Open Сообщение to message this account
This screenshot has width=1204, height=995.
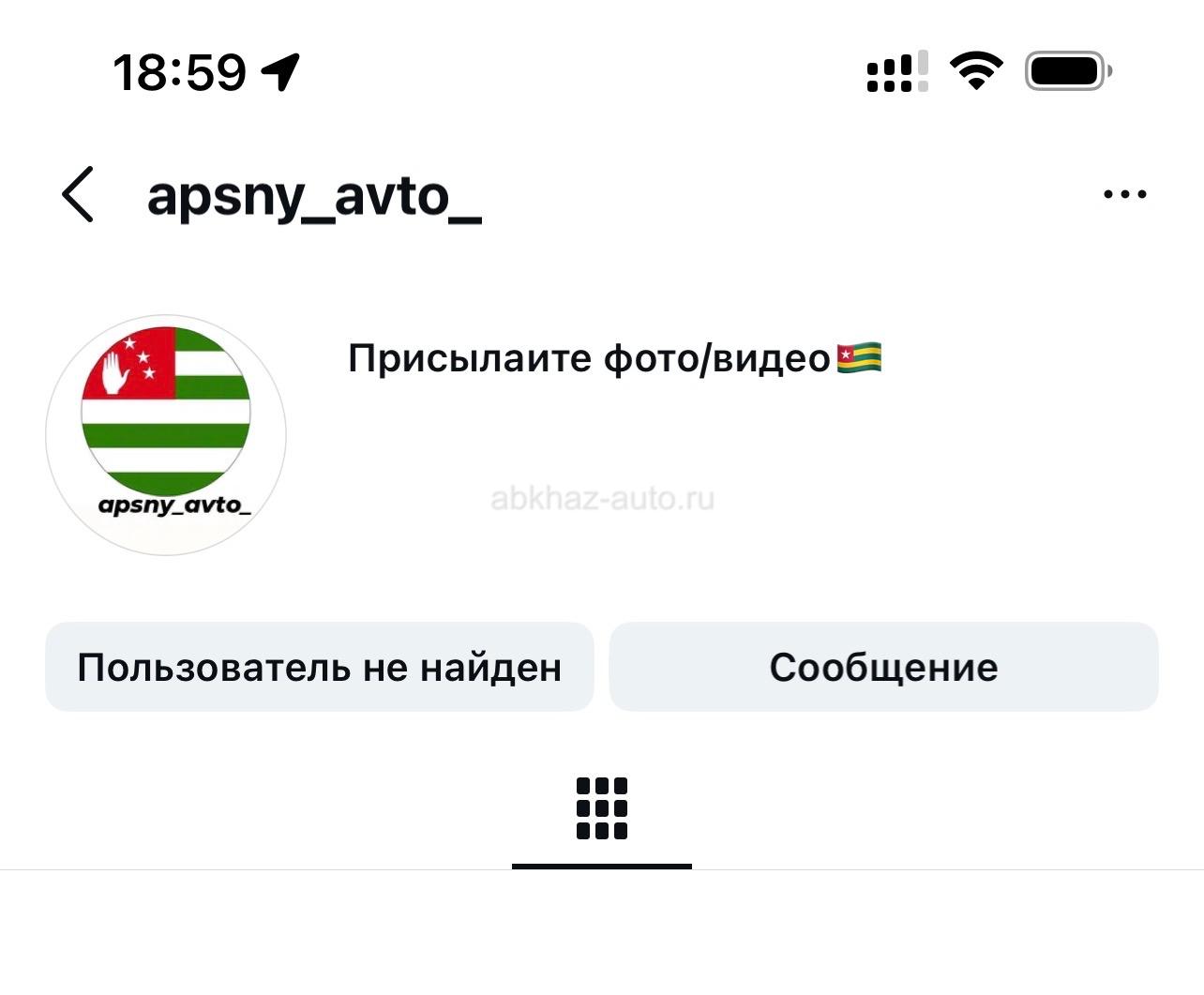[883, 667]
